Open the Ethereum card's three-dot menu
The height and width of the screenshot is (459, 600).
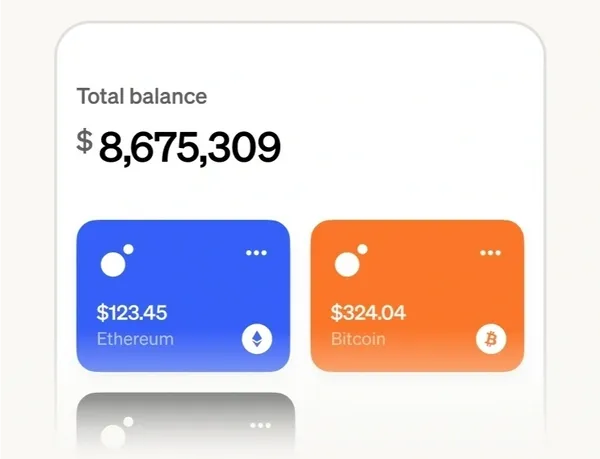click(x=257, y=253)
